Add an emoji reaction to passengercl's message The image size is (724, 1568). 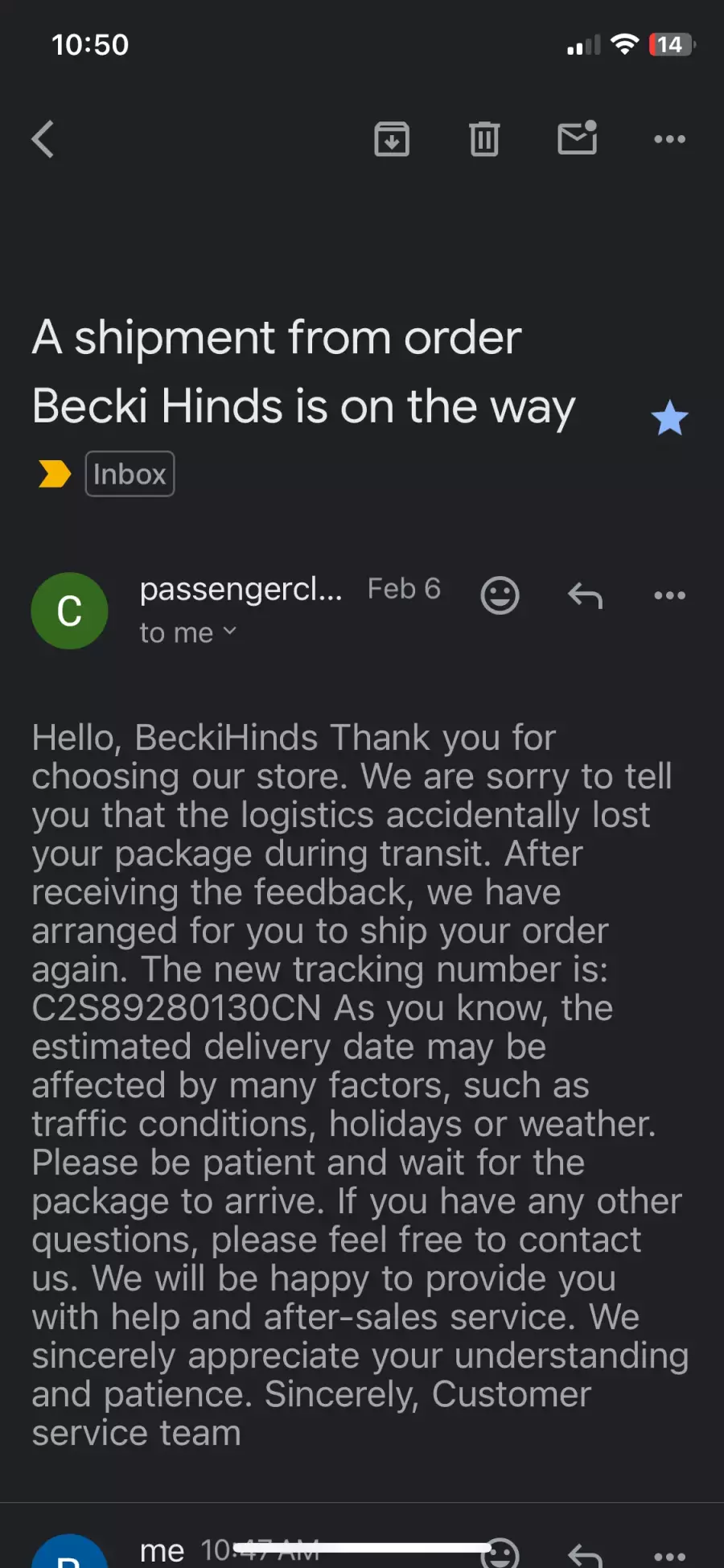(500, 595)
